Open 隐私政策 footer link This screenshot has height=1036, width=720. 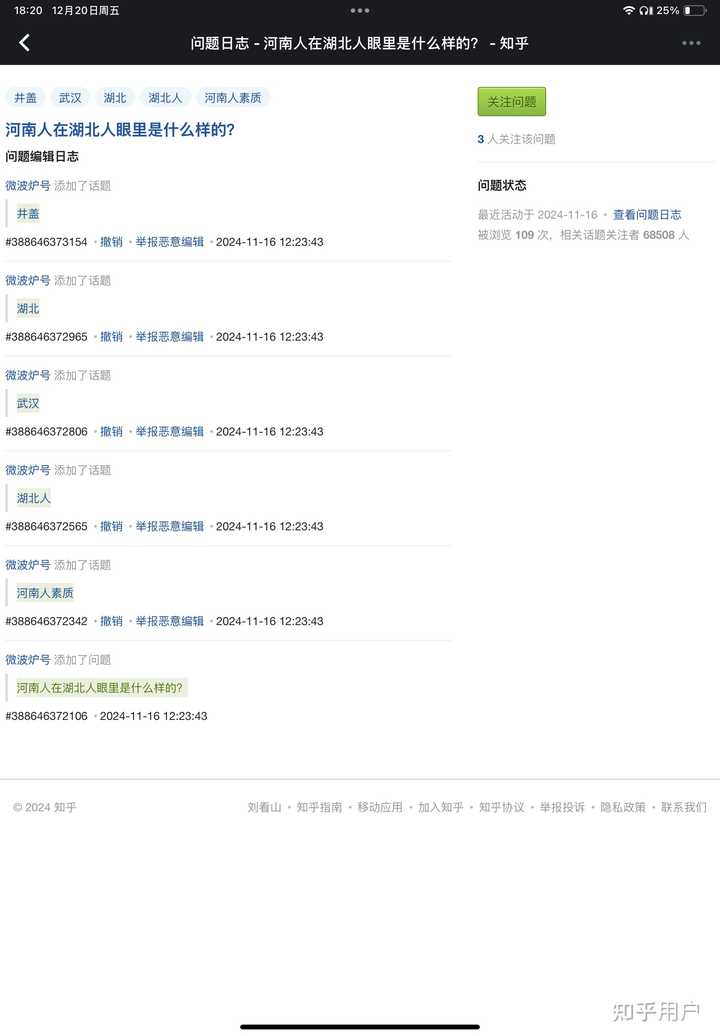(x=623, y=807)
